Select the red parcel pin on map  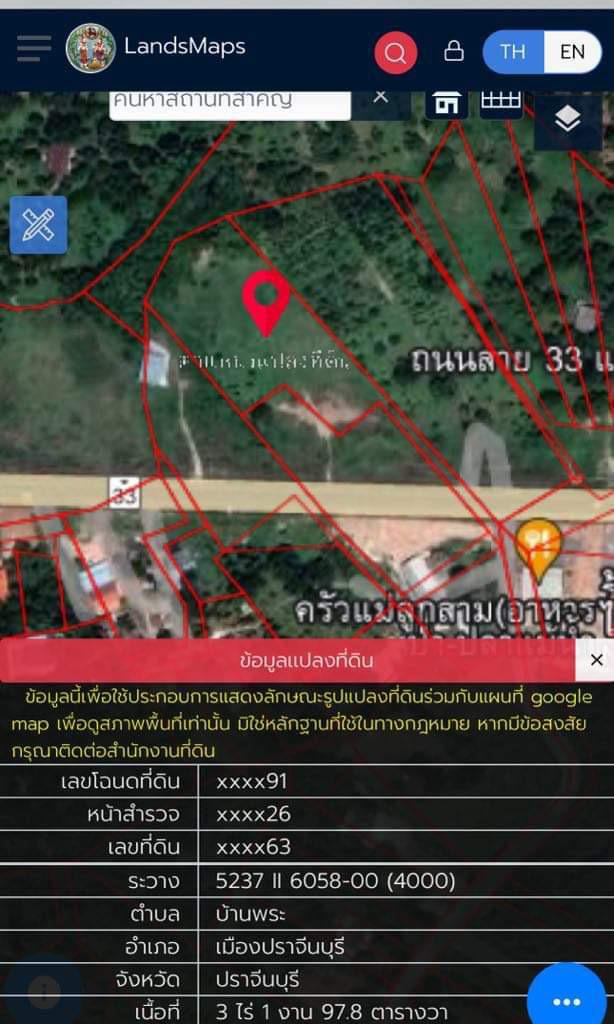tap(266, 303)
